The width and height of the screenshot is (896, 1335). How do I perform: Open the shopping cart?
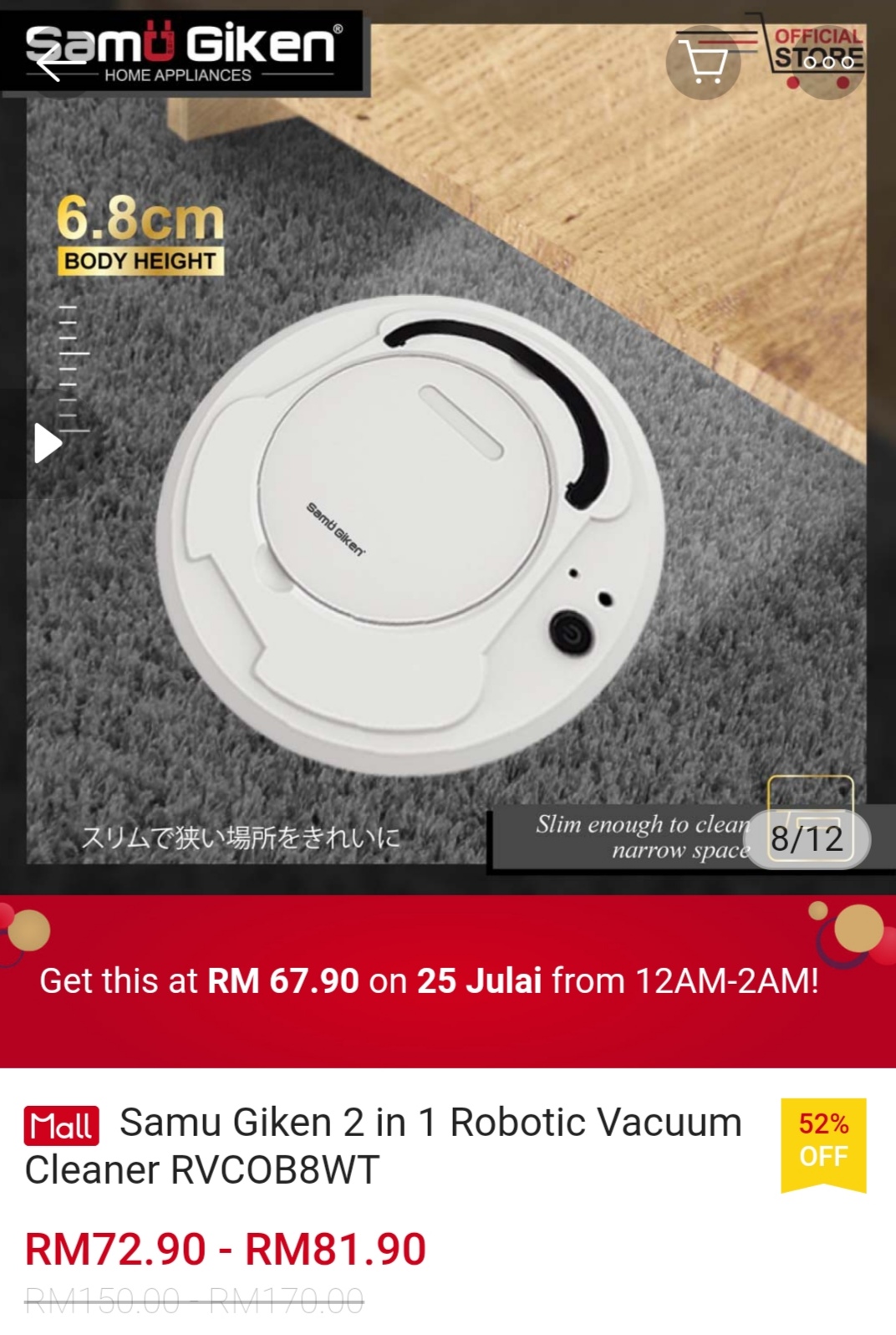point(704,61)
